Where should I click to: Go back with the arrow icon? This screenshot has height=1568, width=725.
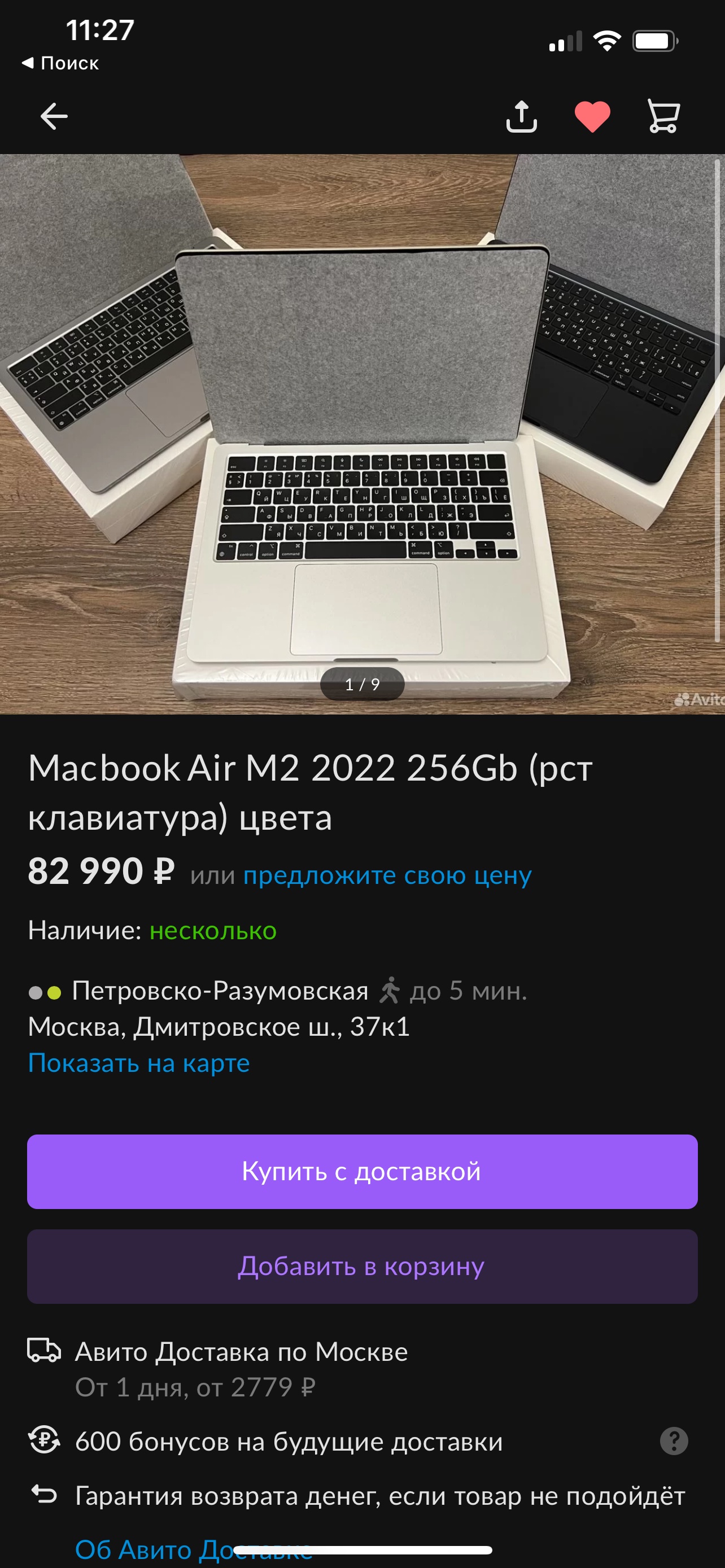(x=54, y=116)
